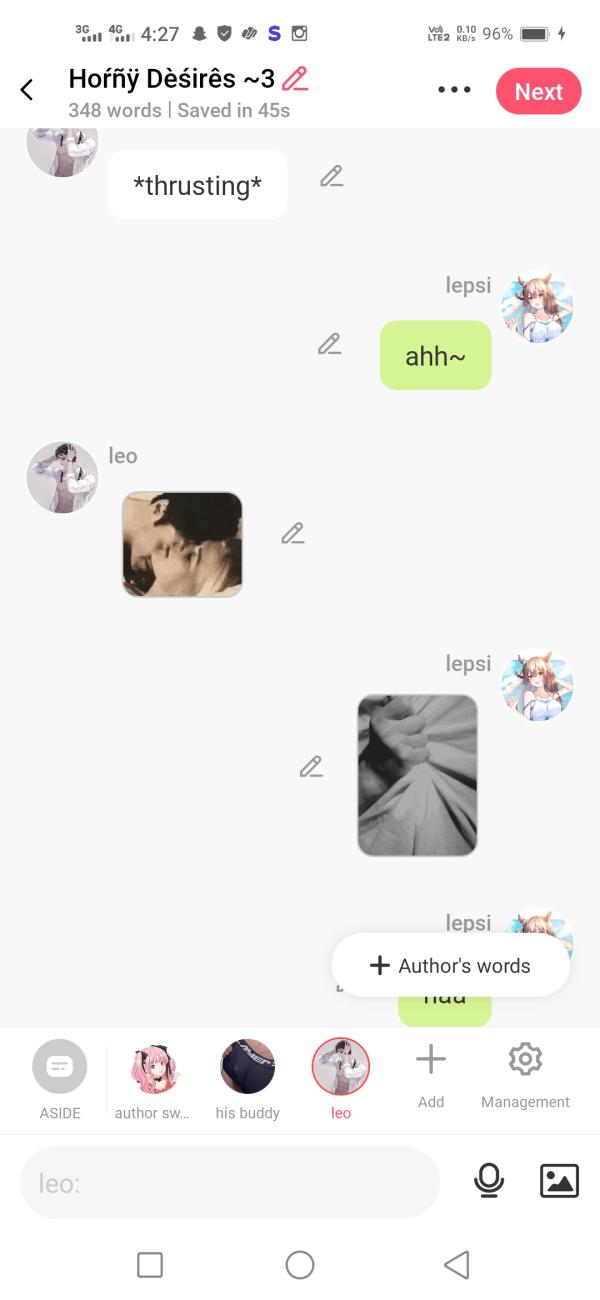Go back using the top-left arrow
600x1300 pixels.
pos(27,90)
